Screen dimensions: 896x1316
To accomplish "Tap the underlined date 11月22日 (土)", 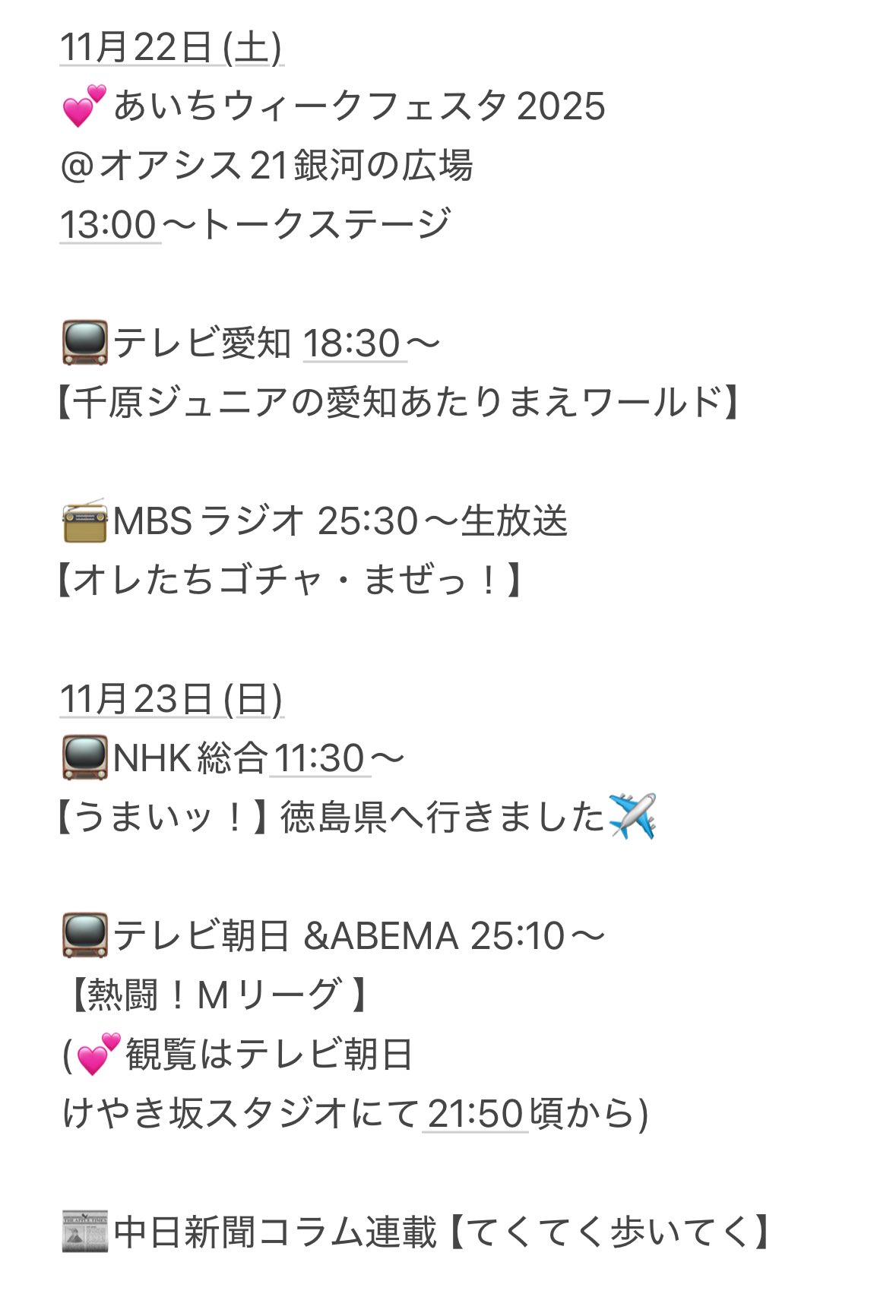I will point(171,47).
